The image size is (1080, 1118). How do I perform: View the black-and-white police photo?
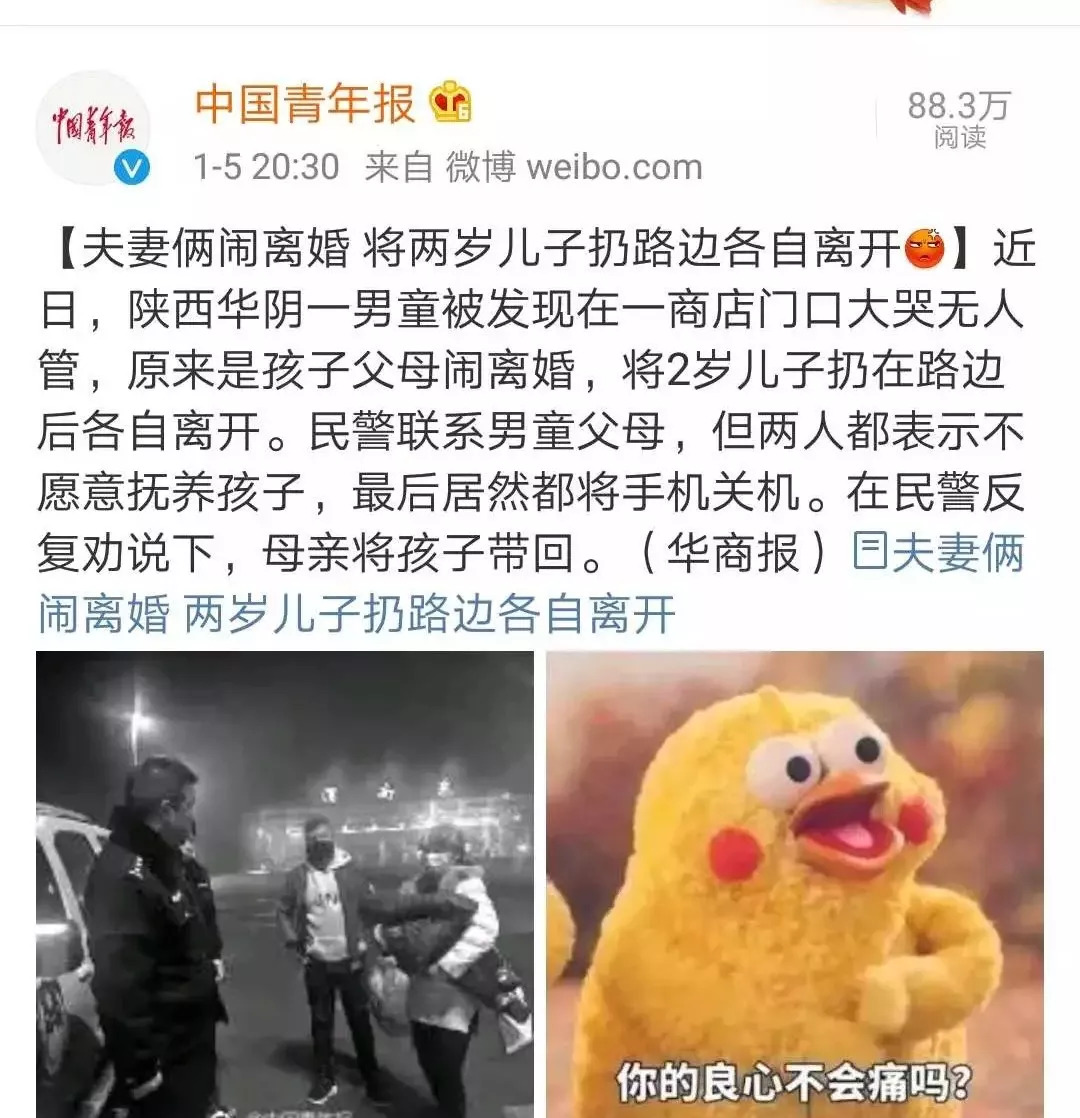285,884
